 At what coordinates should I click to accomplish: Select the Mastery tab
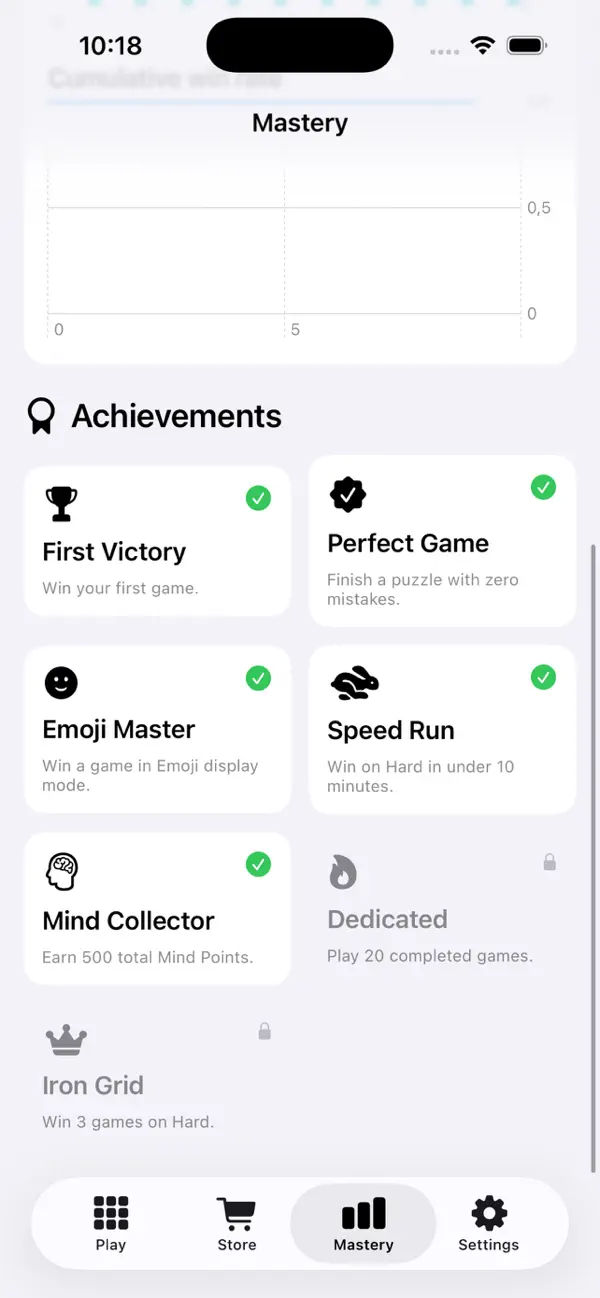[x=363, y=1223]
